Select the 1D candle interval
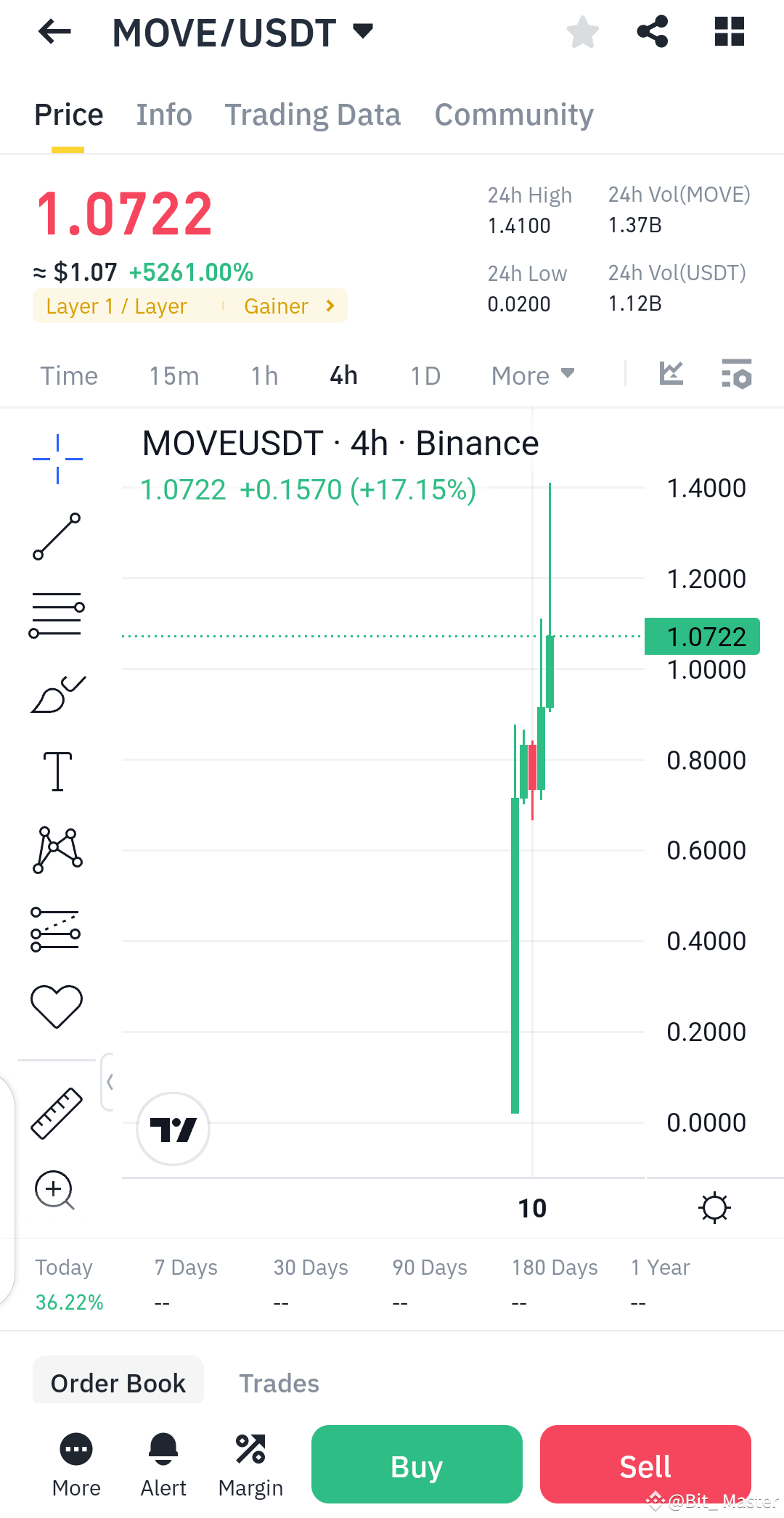Viewport: 784px width, 1518px height. 425,375
